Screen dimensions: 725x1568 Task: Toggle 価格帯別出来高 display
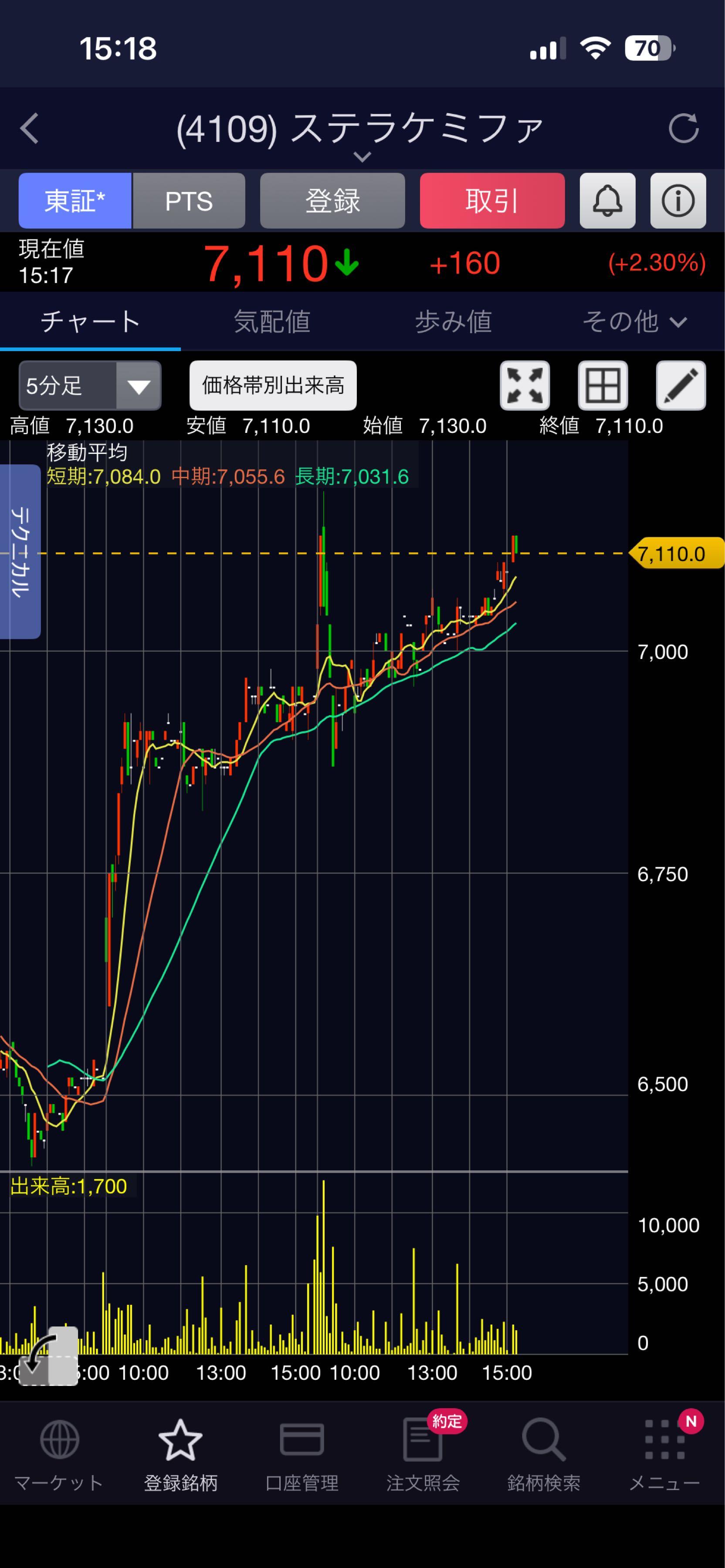coord(273,385)
